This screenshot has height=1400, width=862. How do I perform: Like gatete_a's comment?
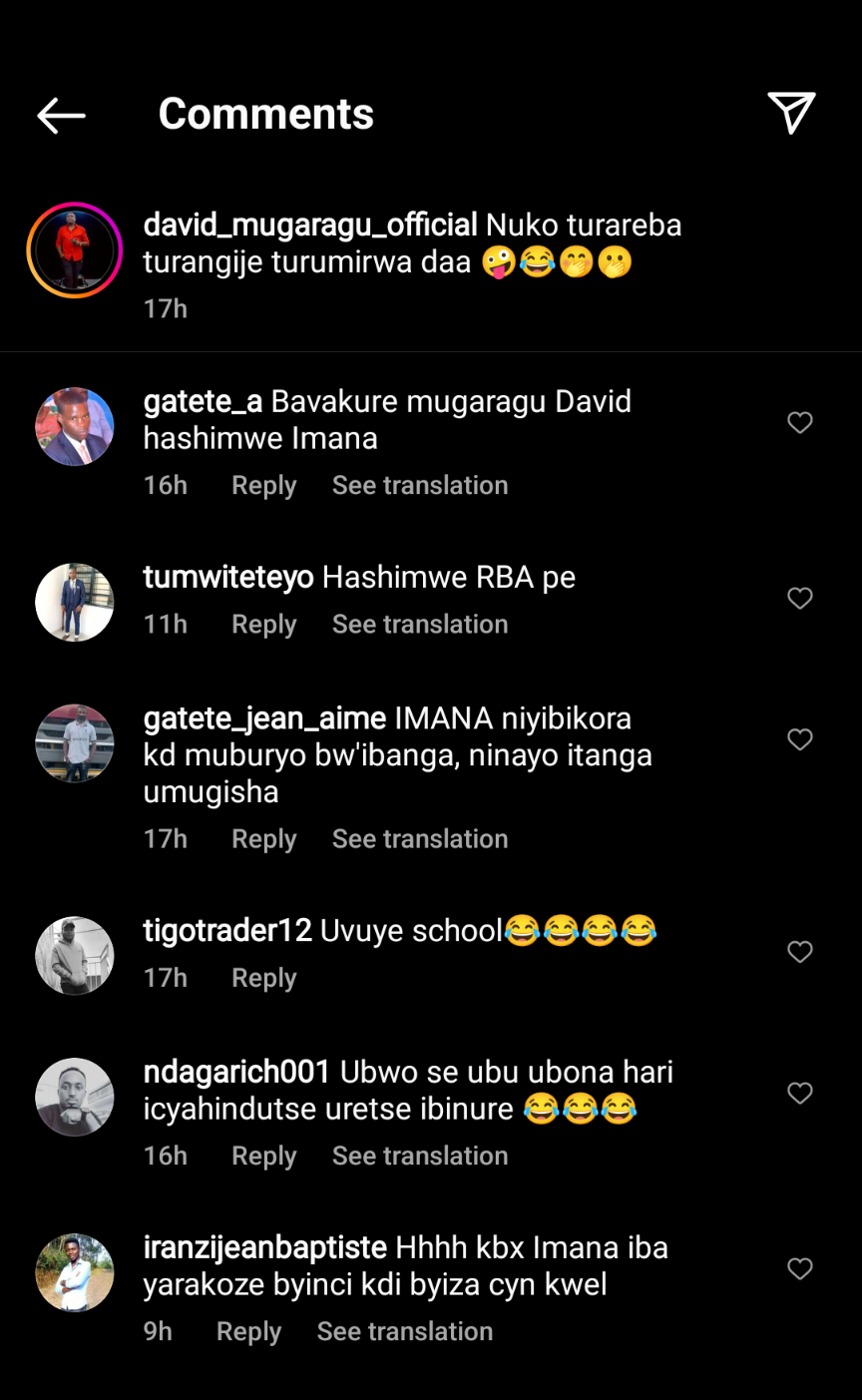pyautogui.click(x=800, y=423)
